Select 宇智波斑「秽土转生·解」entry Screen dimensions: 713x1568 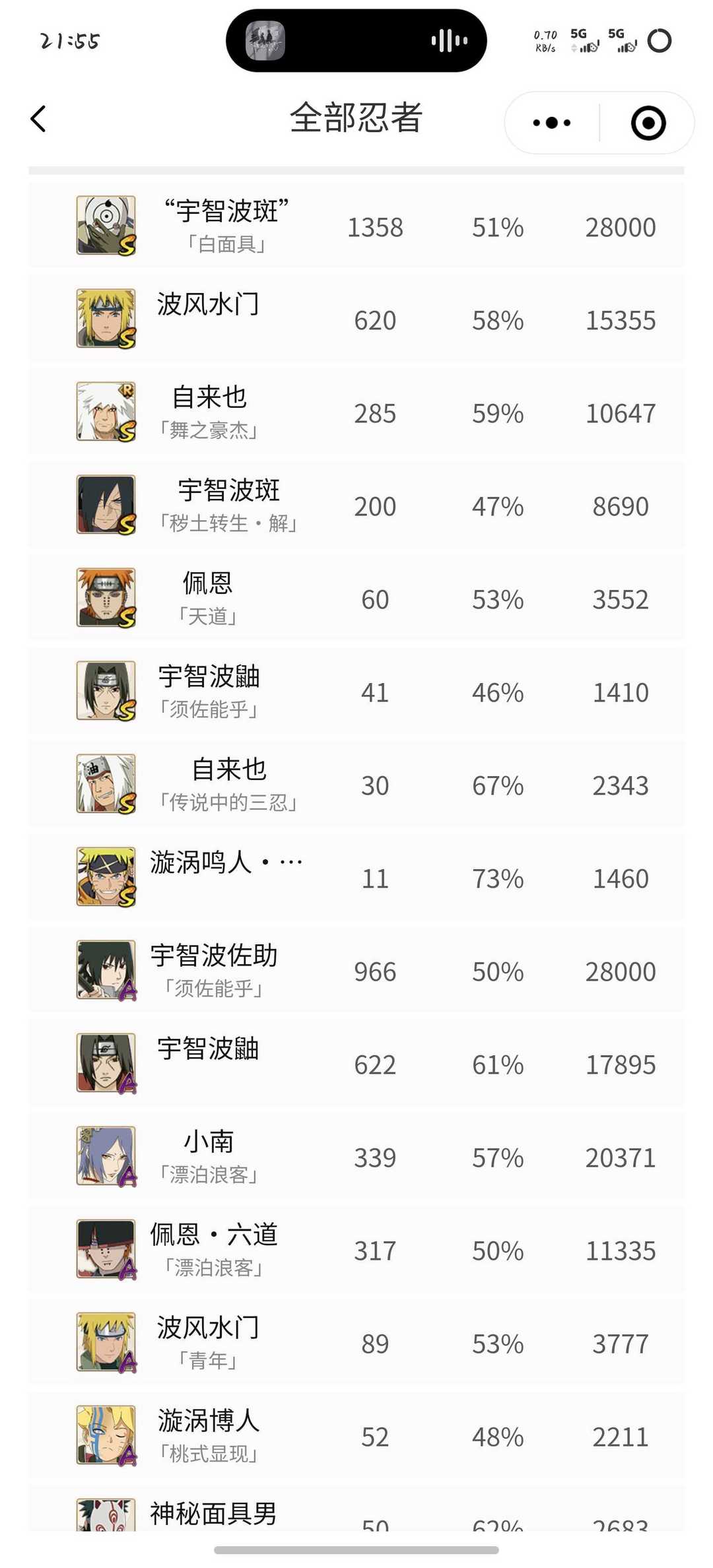(x=356, y=505)
